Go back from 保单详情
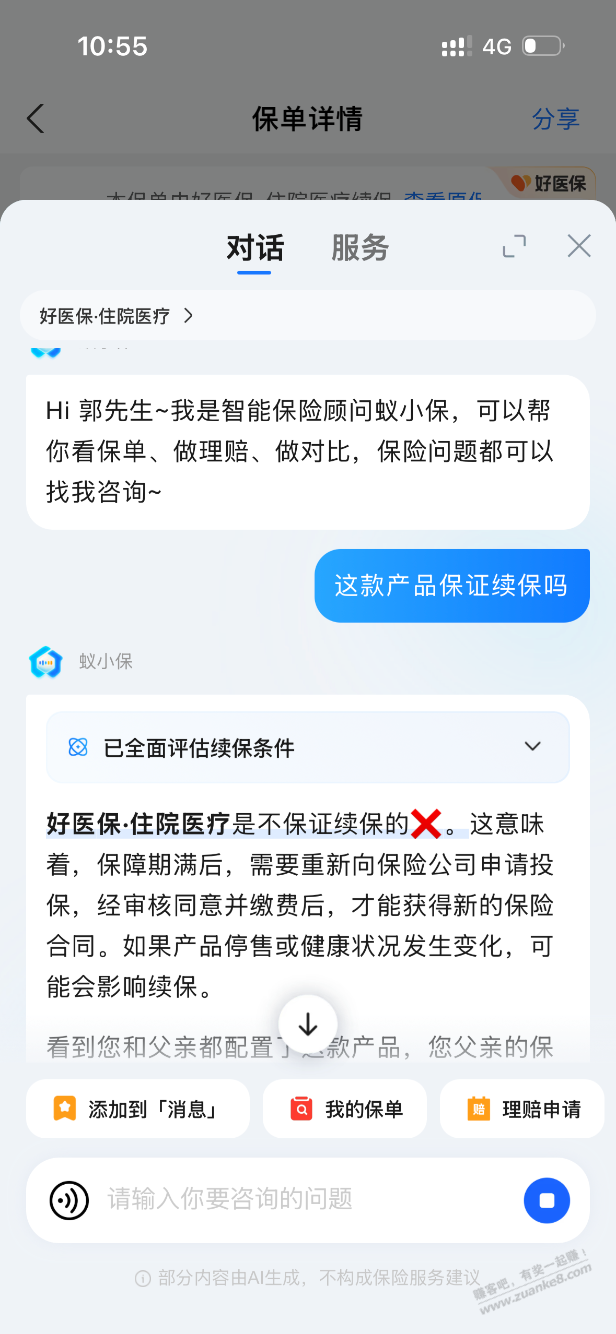This screenshot has height=1334, width=616. (x=36, y=119)
